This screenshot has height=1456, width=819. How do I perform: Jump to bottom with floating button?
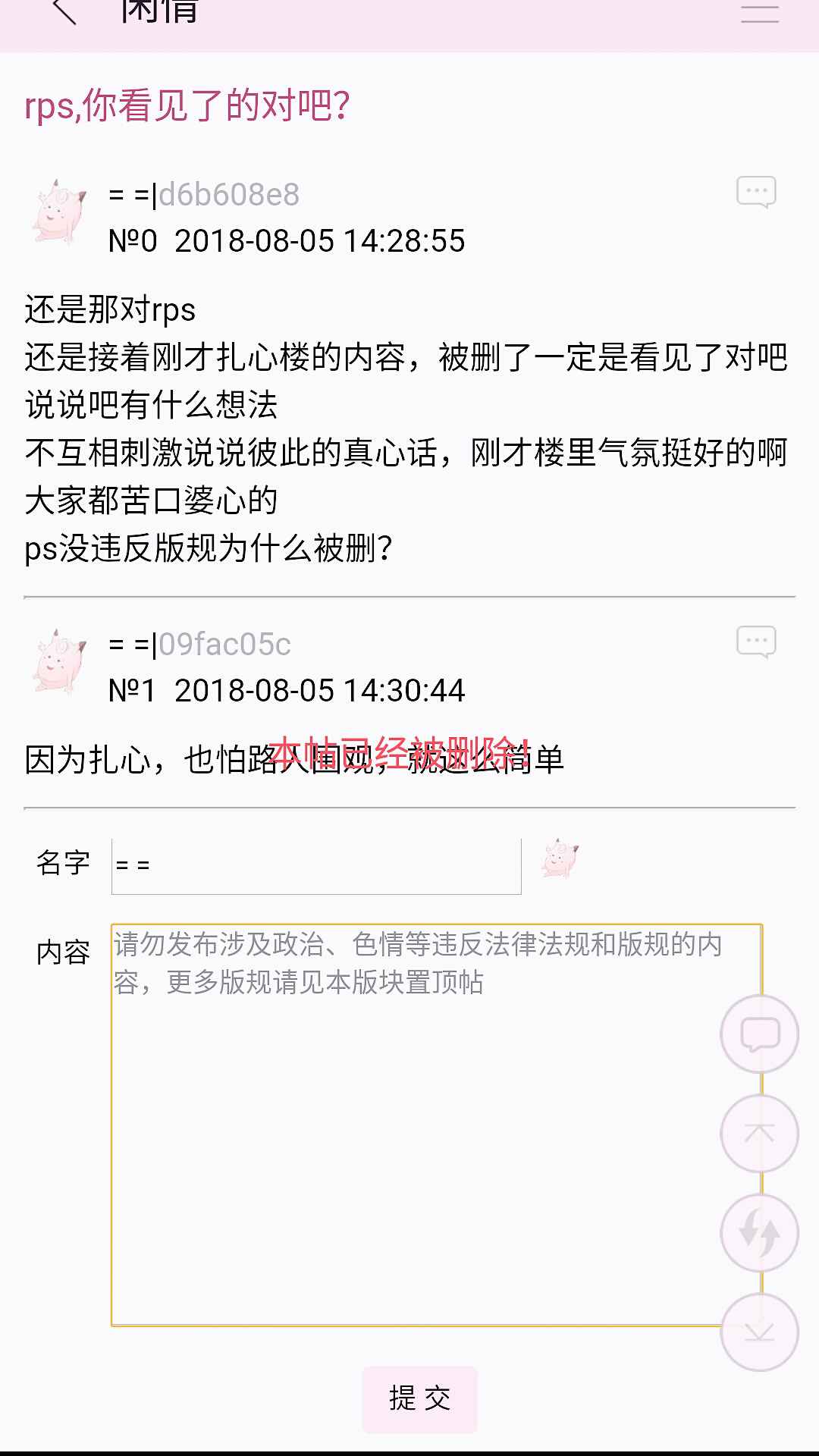pos(759,1332)
